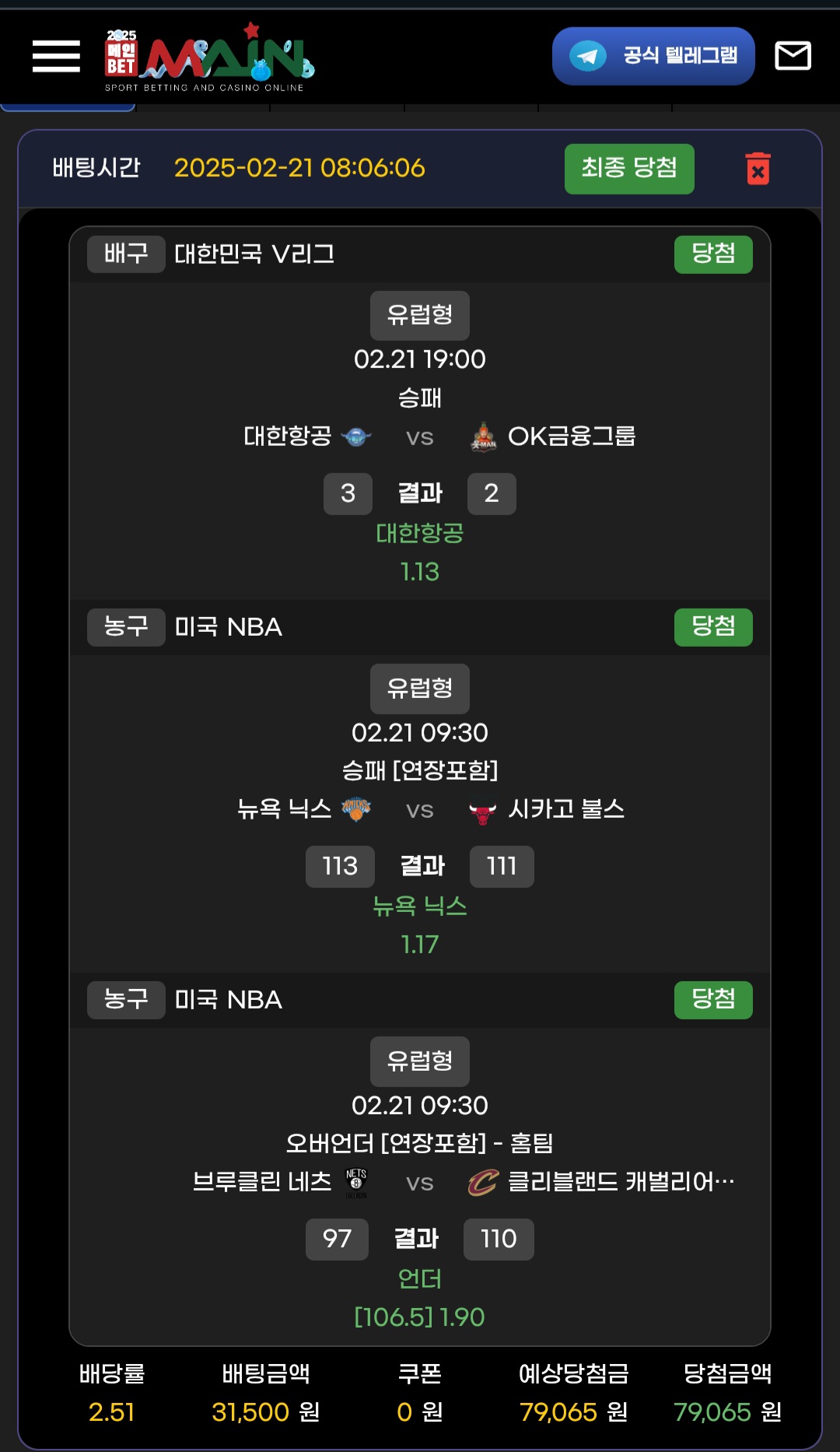
Task: Open the messages envelope icon
Action: (x=793, y=56)
